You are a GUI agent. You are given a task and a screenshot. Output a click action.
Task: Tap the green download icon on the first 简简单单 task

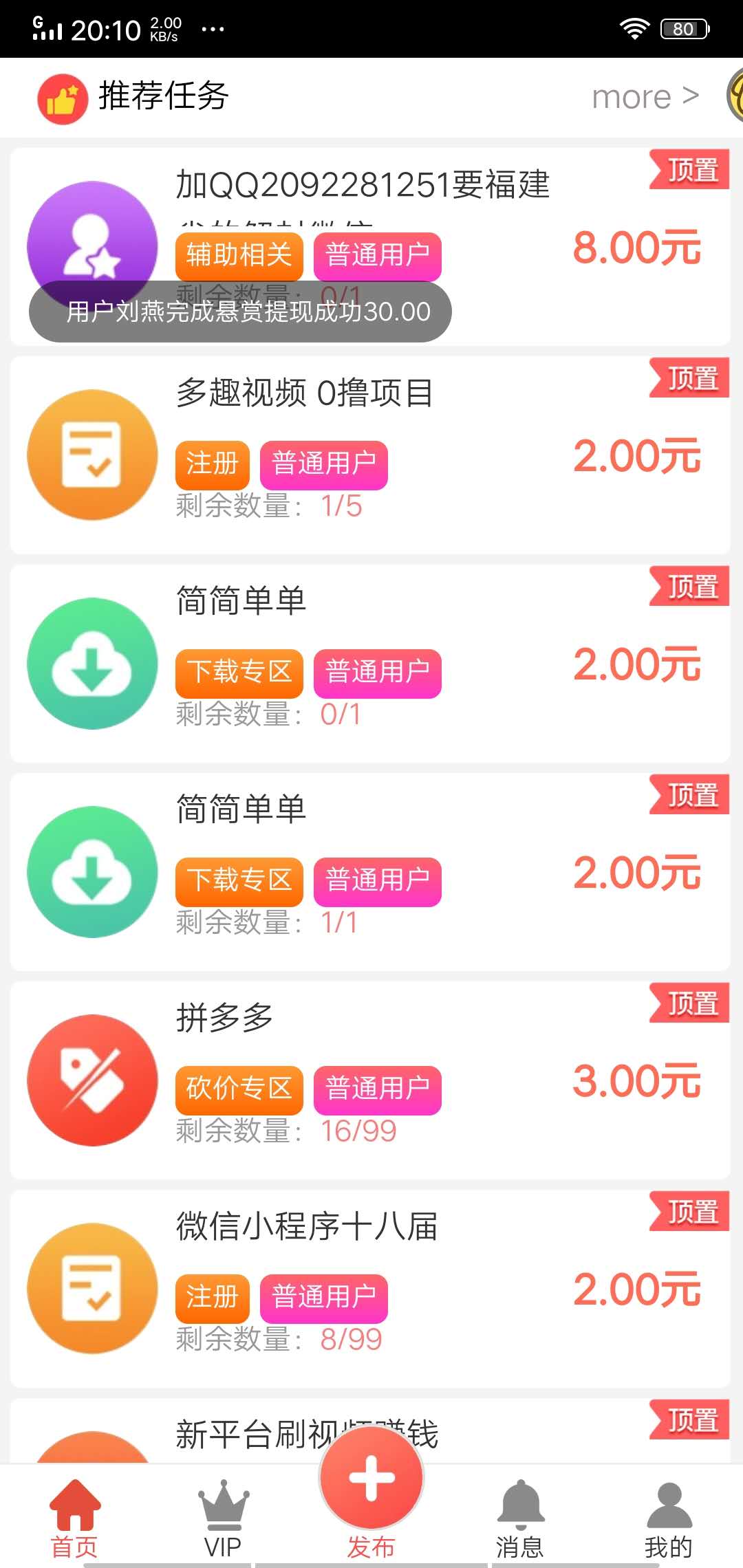[x=91, y=664]
